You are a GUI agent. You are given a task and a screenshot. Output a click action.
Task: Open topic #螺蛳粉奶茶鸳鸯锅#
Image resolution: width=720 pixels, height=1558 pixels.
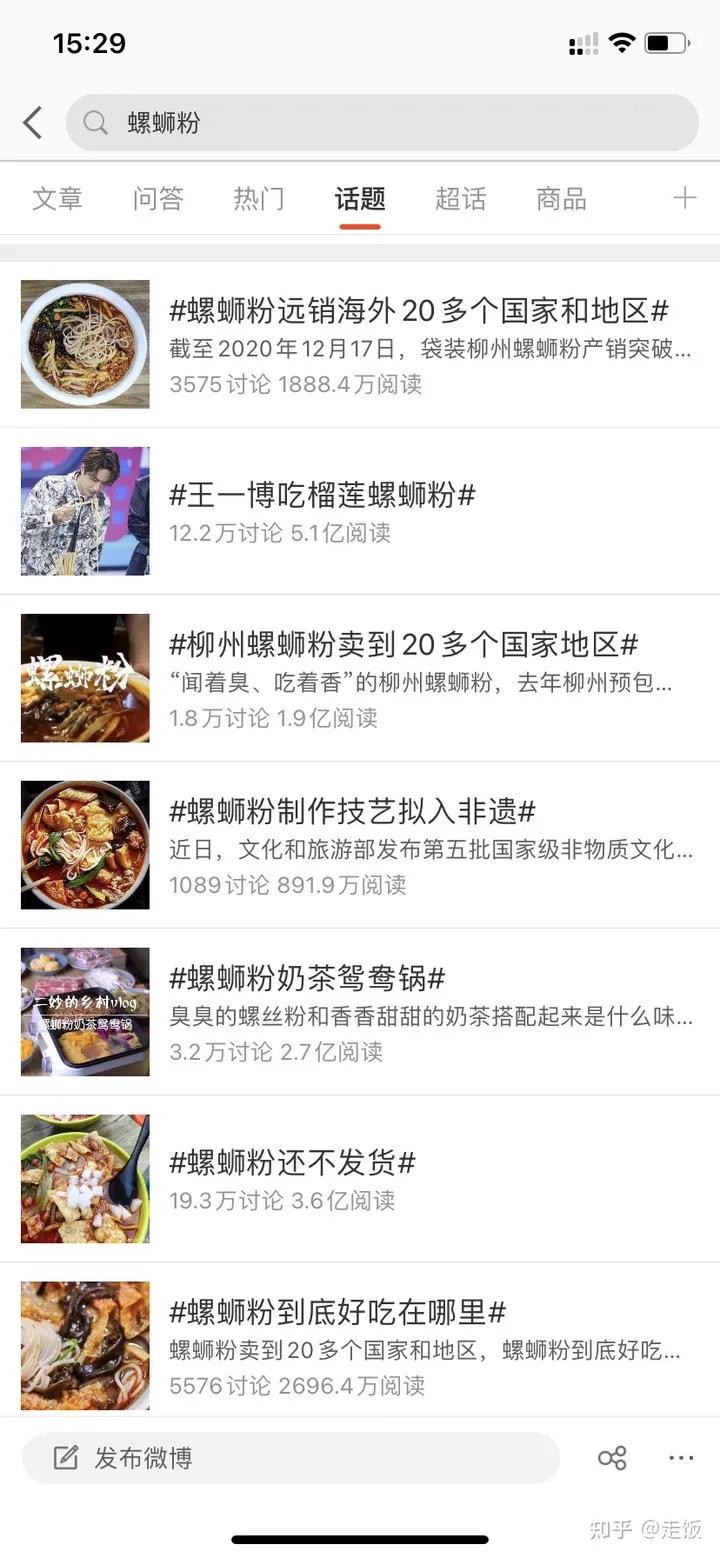click(307, 978)
